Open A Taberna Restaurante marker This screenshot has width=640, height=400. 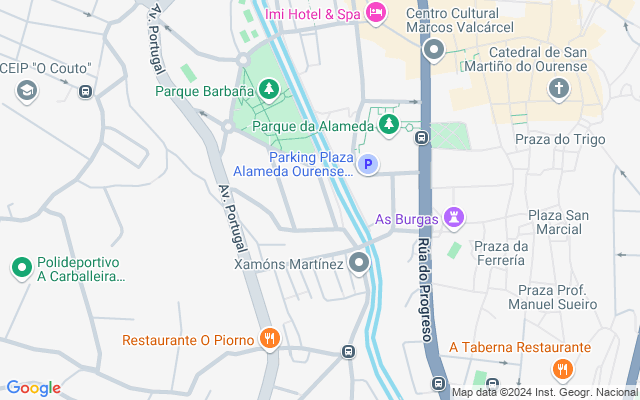pyautogui.click(x=563, y=369)
